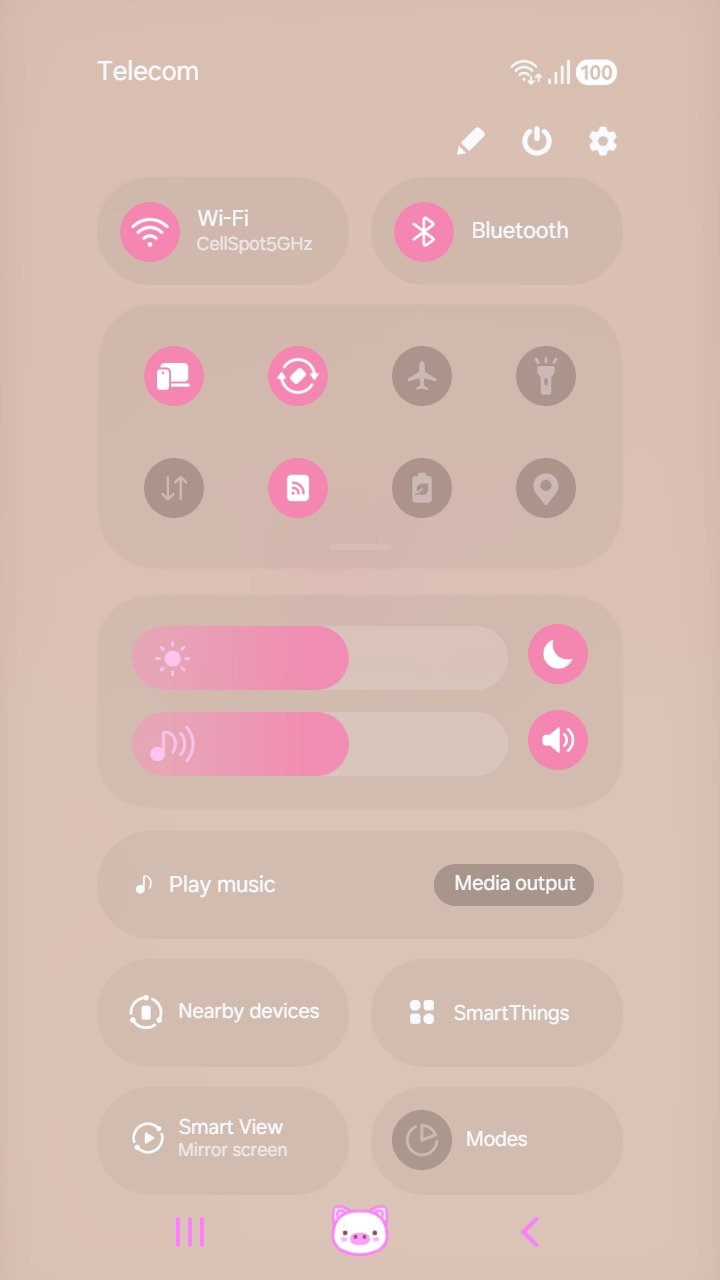Enable power saving mode
Viewport: 720px width, 1280px height.
coord(422,488)
